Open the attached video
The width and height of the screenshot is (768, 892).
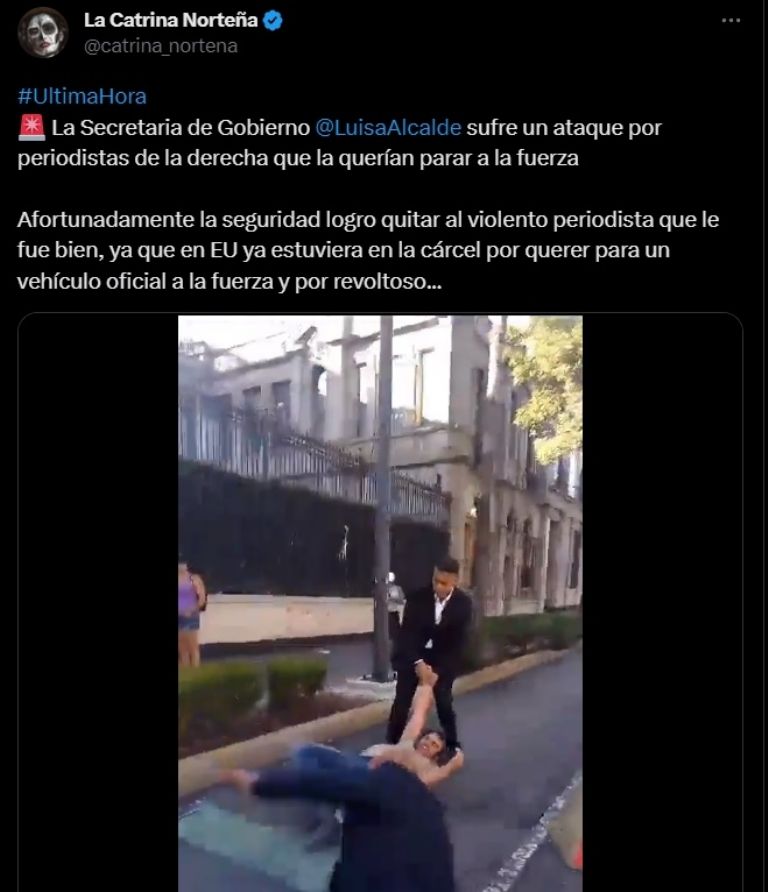pyautogui.click(x=380, y=600)
